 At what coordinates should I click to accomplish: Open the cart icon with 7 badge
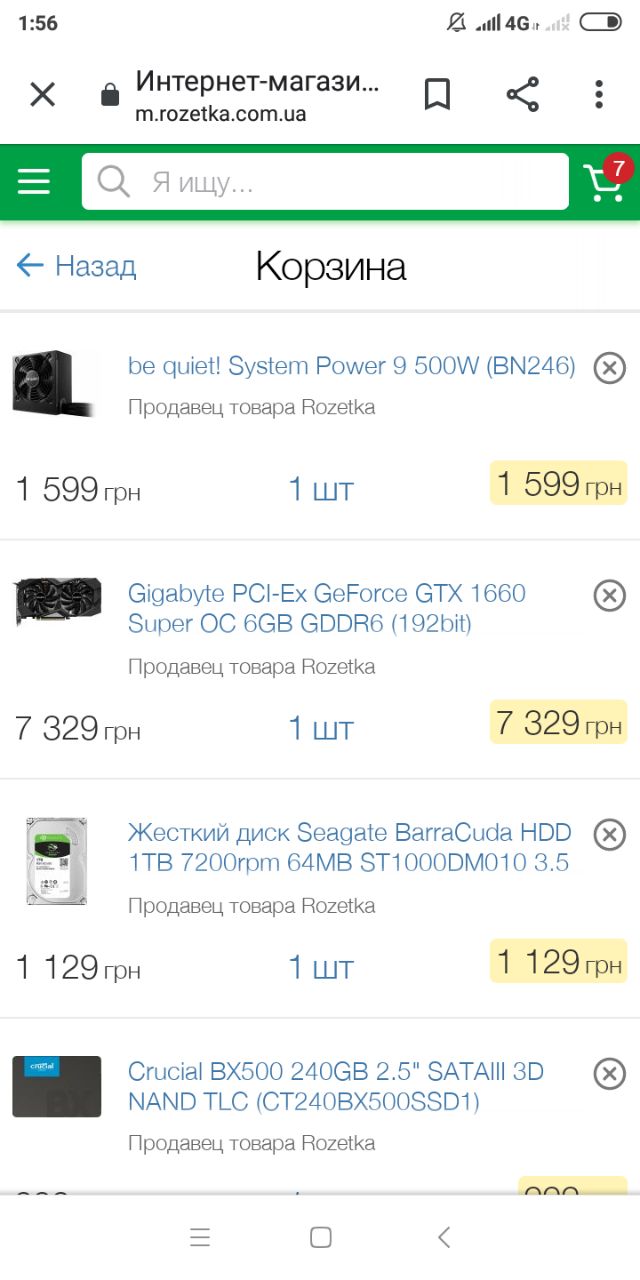click(606, 180)
